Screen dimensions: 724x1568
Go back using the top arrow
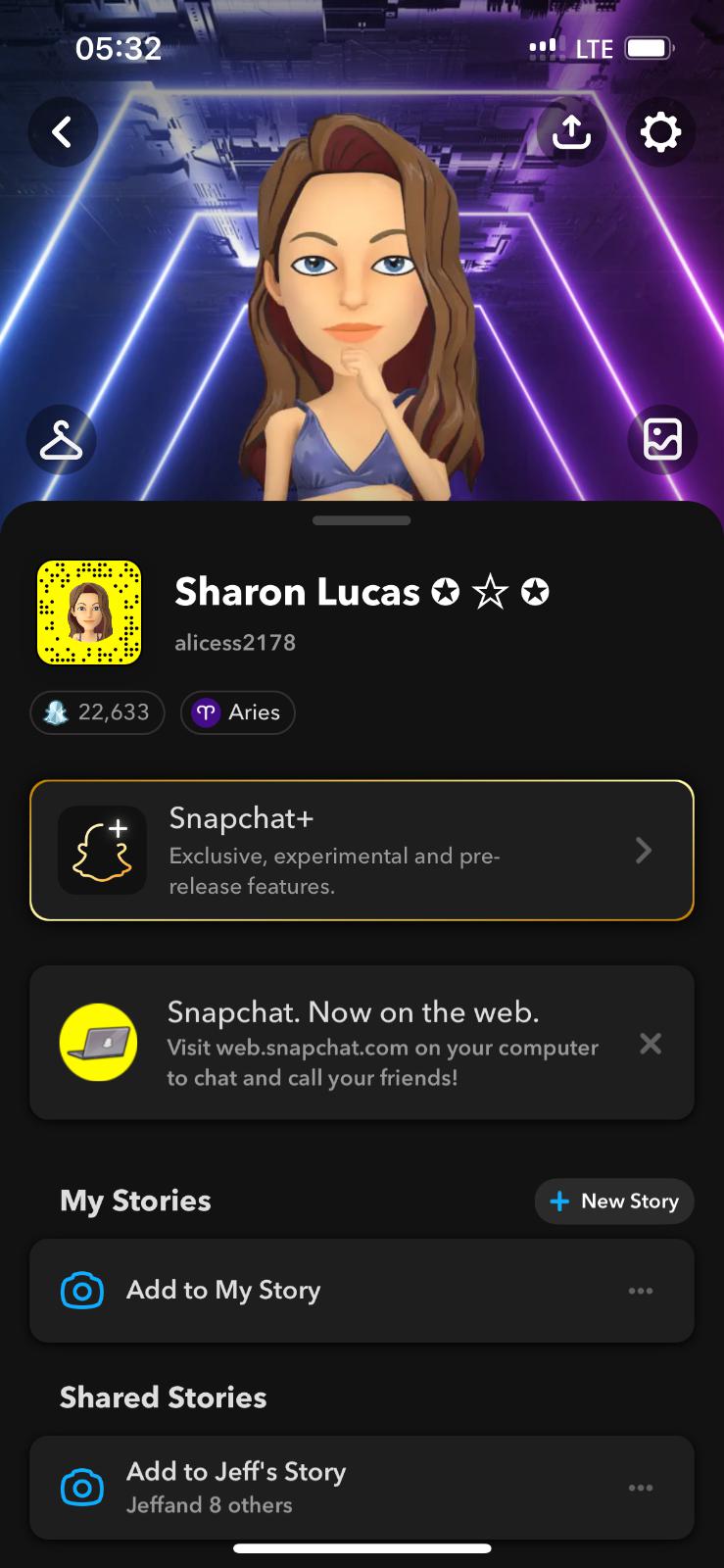[x=63, y=131]
